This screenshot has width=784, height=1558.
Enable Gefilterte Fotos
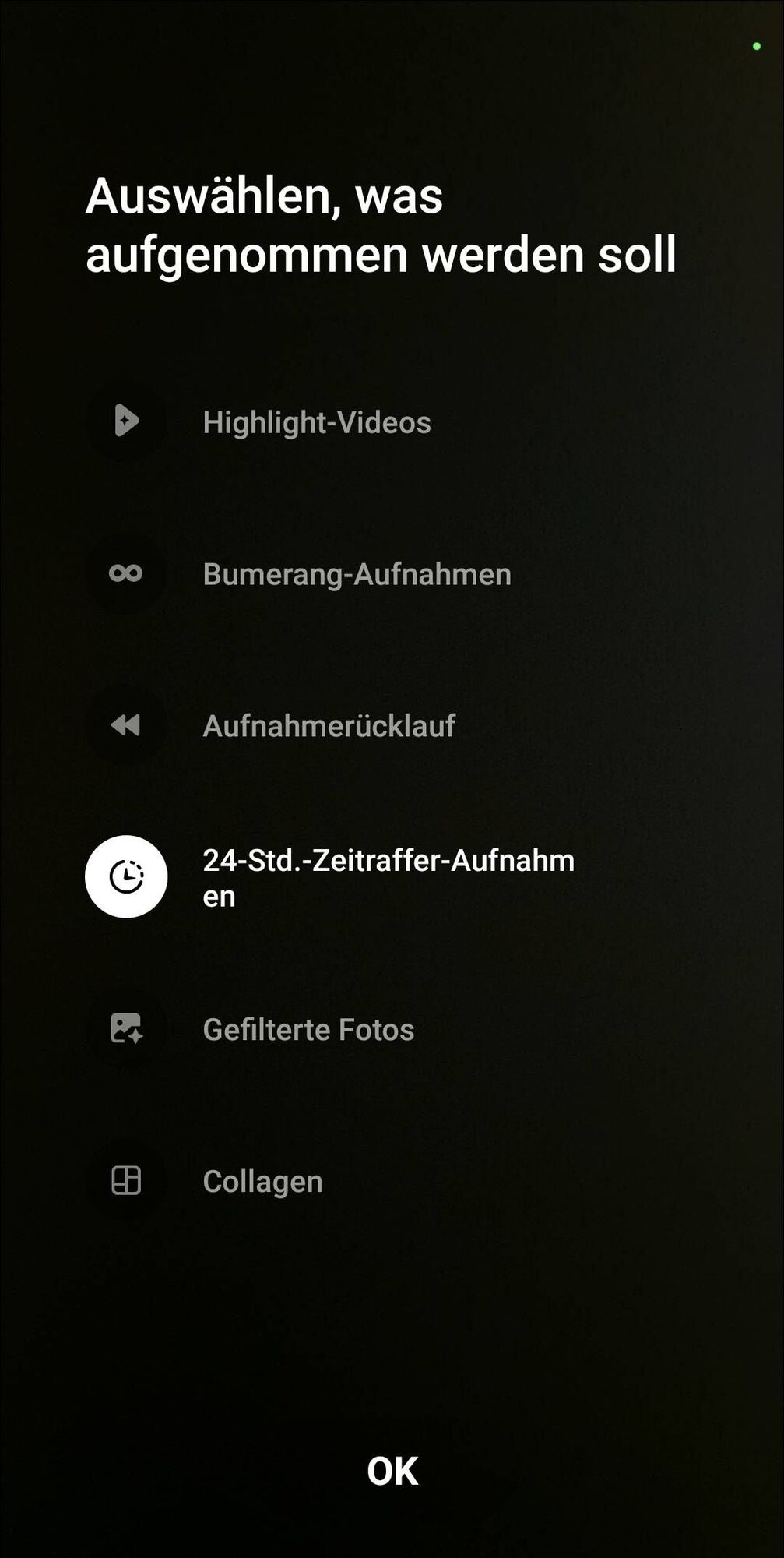126,1028
